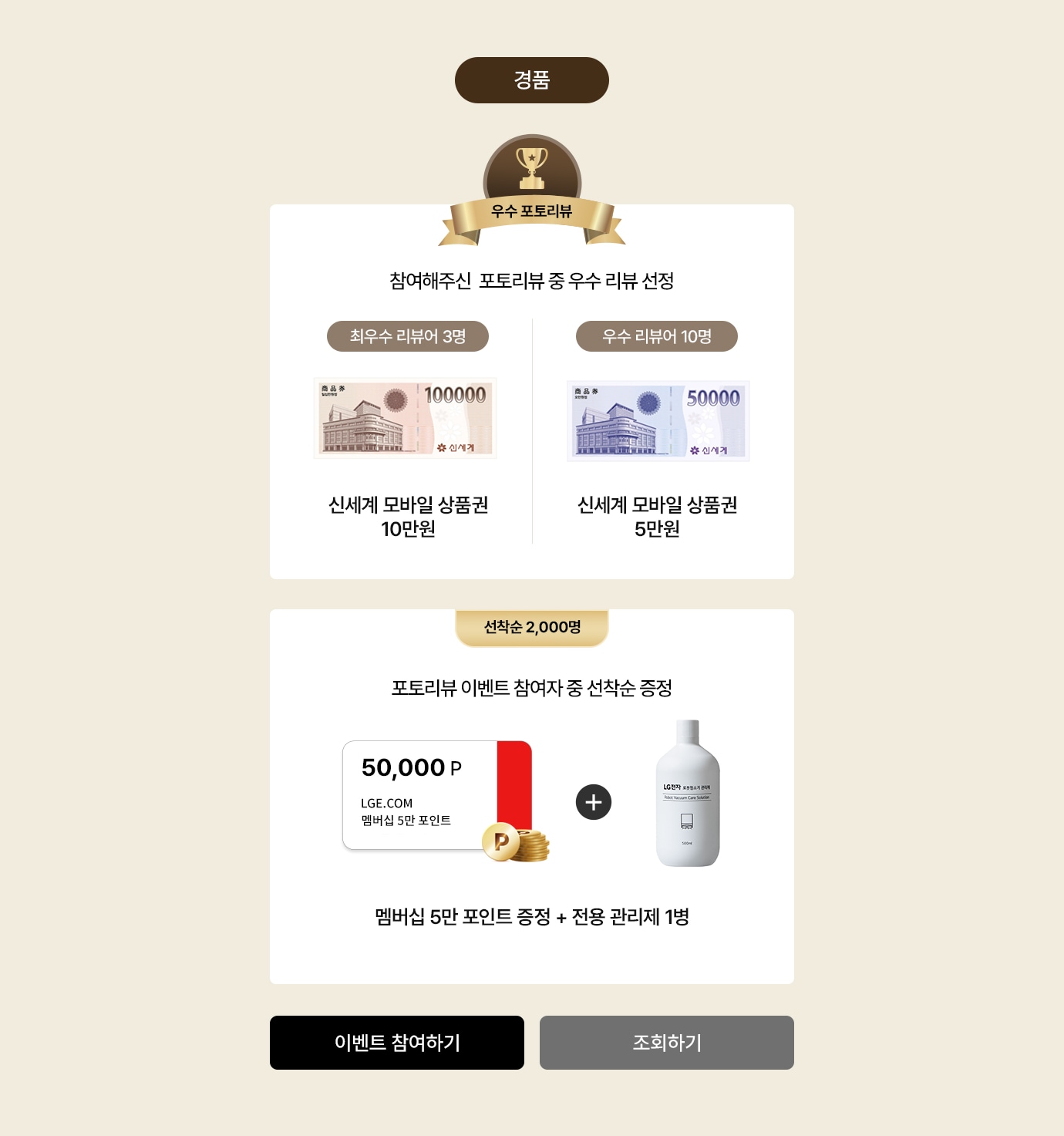Select the 조회하기 button

tap(666, 1042)
